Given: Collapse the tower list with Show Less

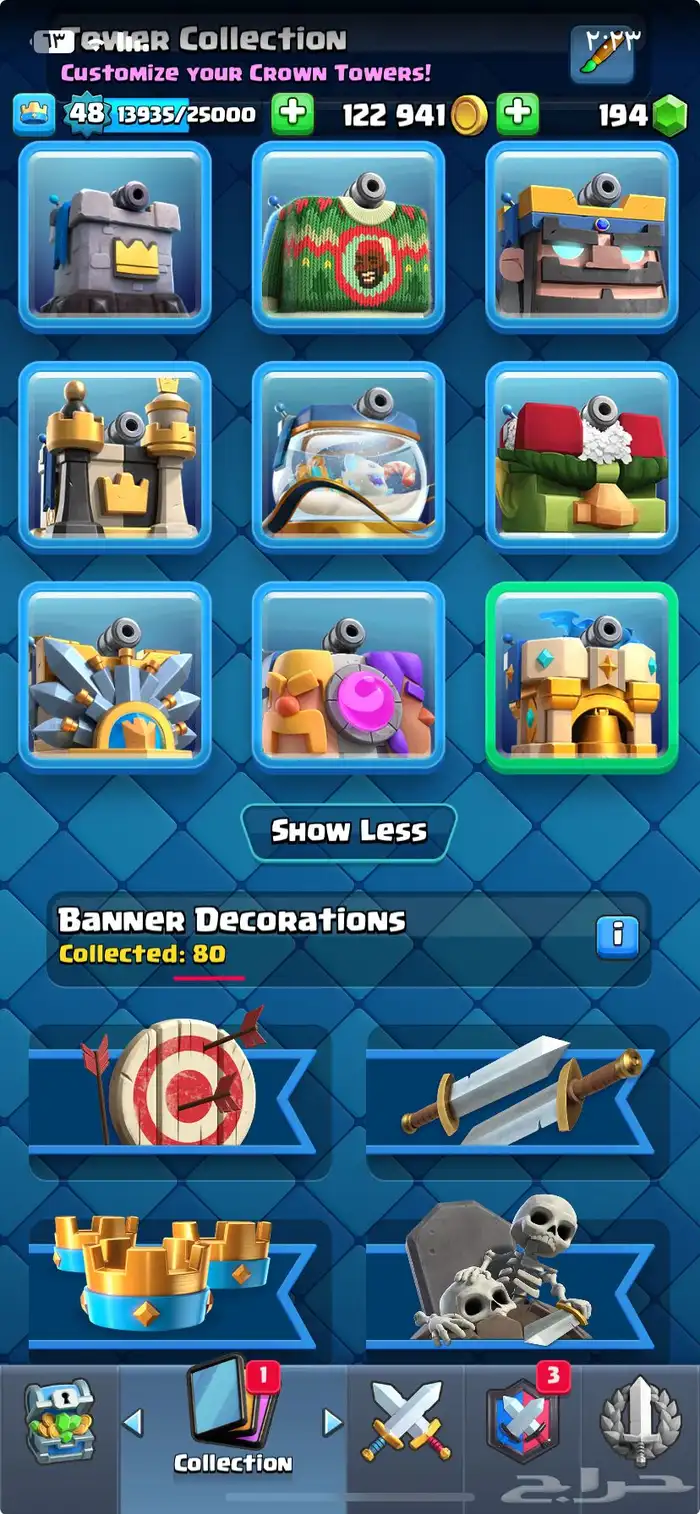Looking at the screenshot, I should pyautogui.click(x=348, y=831).
